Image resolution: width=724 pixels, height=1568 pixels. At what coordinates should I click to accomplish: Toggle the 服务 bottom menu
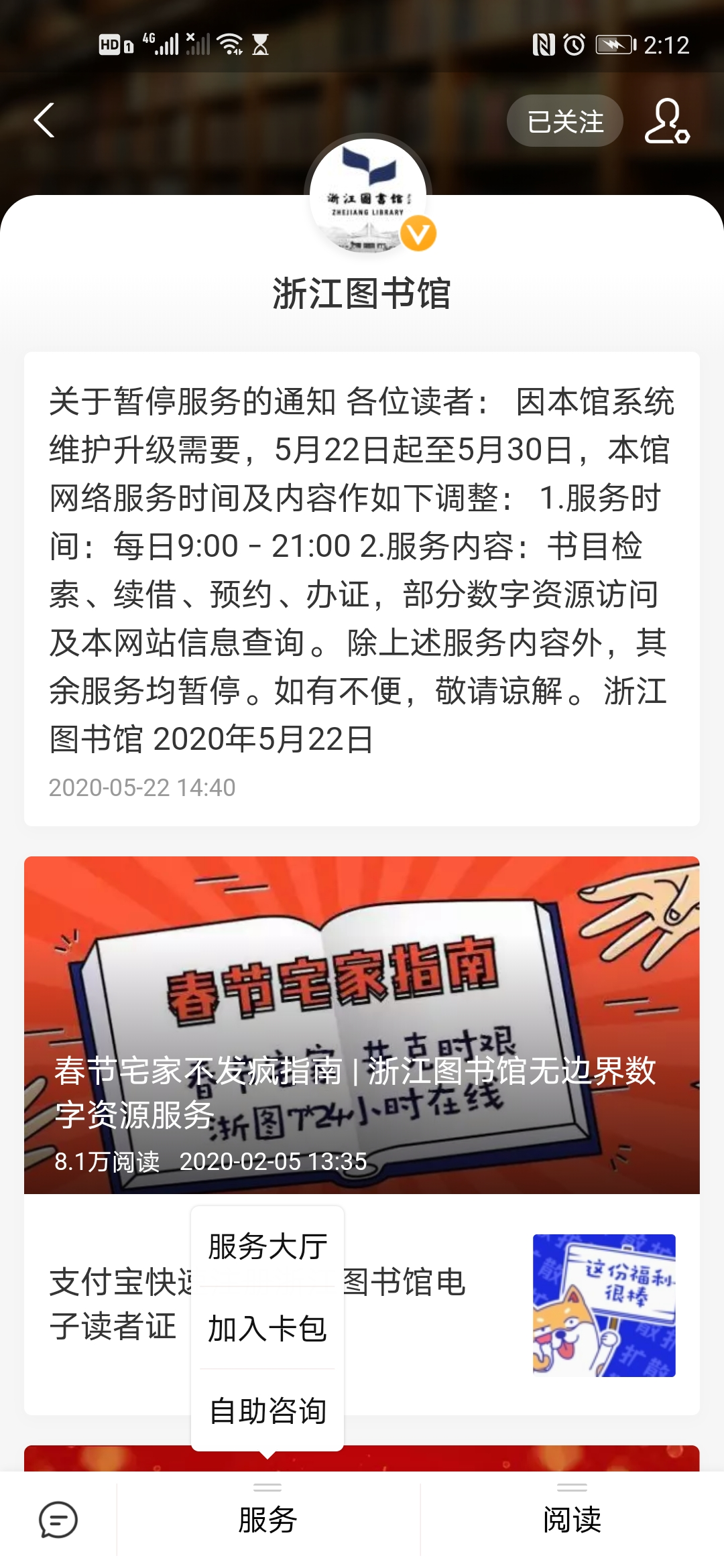[268, 1520]
